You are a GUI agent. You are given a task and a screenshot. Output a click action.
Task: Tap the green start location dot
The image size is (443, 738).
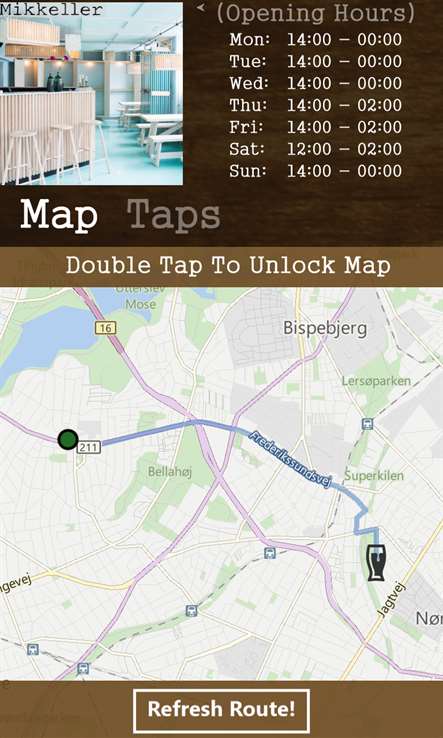(x=68, y=439)
